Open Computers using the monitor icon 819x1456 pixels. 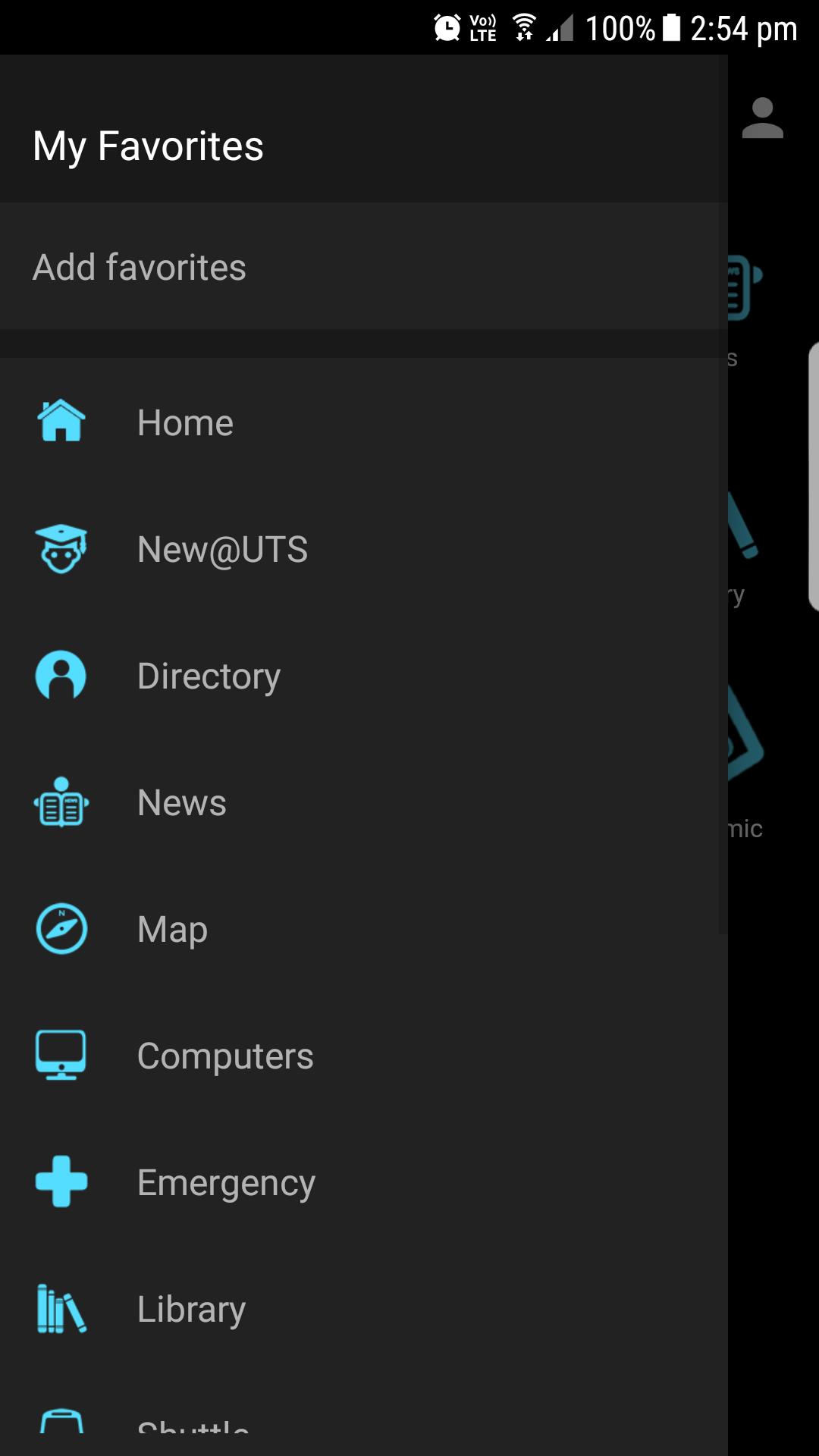point(61,1054)
